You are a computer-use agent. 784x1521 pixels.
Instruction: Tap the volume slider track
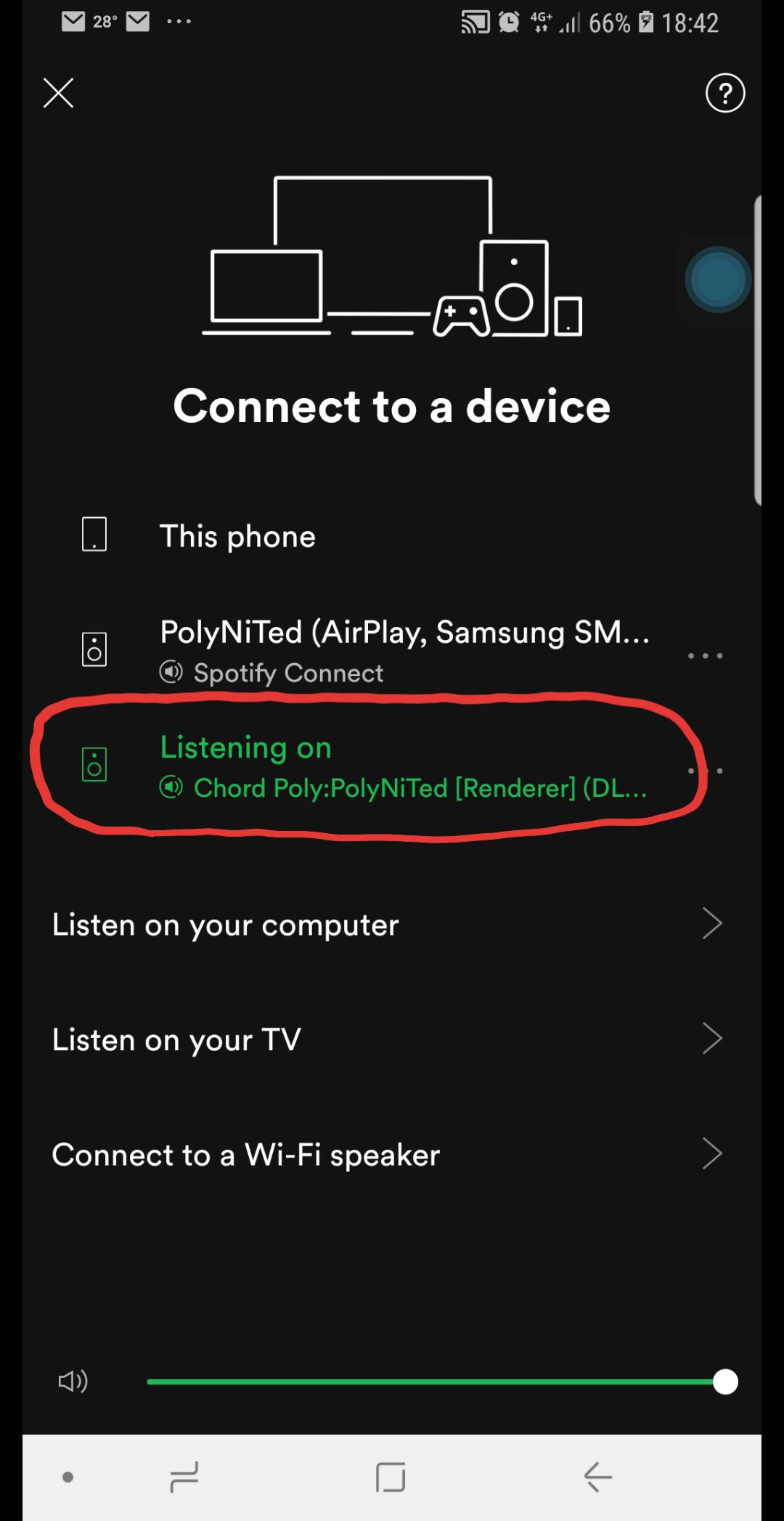(x=436, y=1382)
